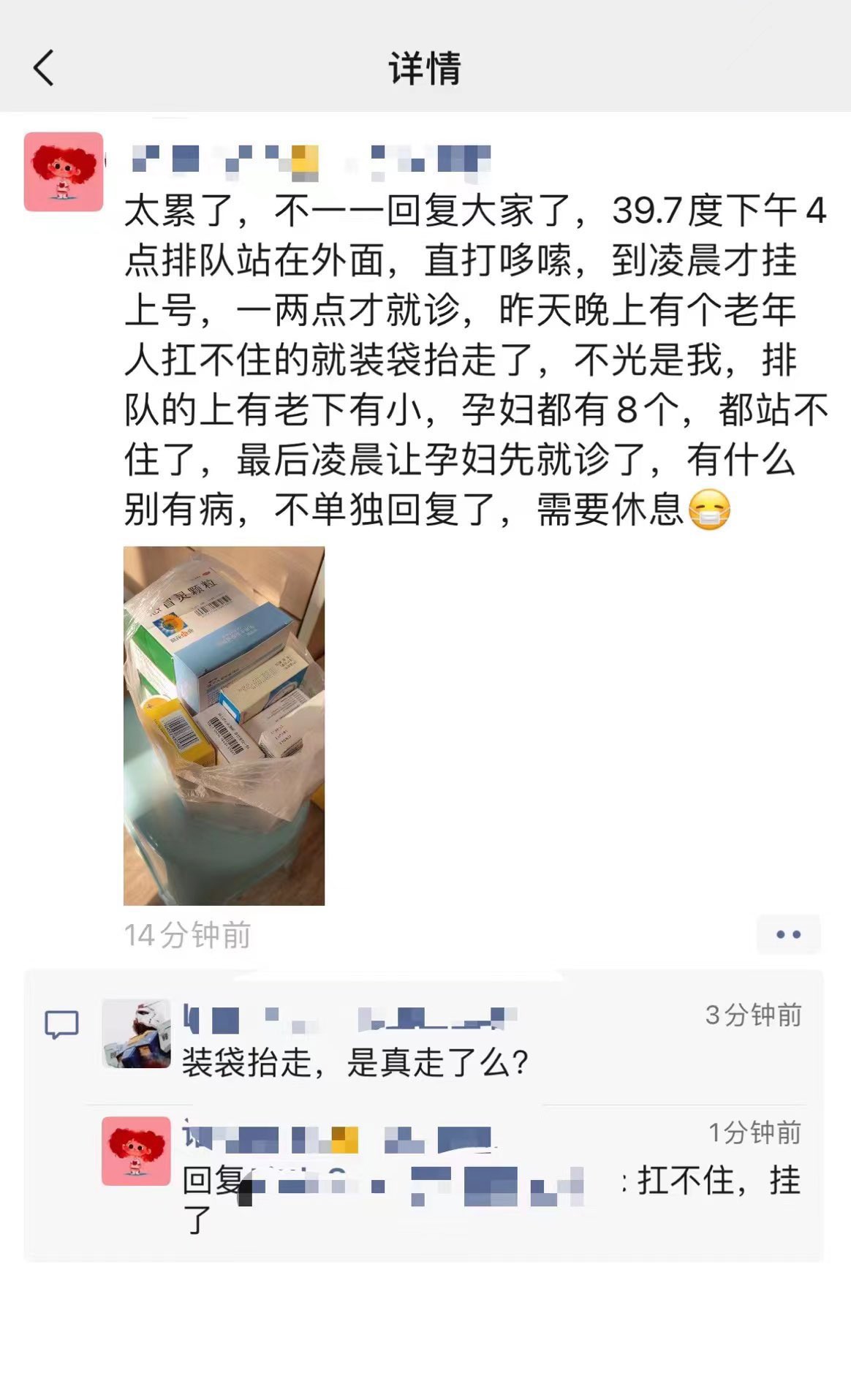Viewport: 851px width, 1400px height.
Task: Go back from the 详情 page
Action: (x=44, y=68)
